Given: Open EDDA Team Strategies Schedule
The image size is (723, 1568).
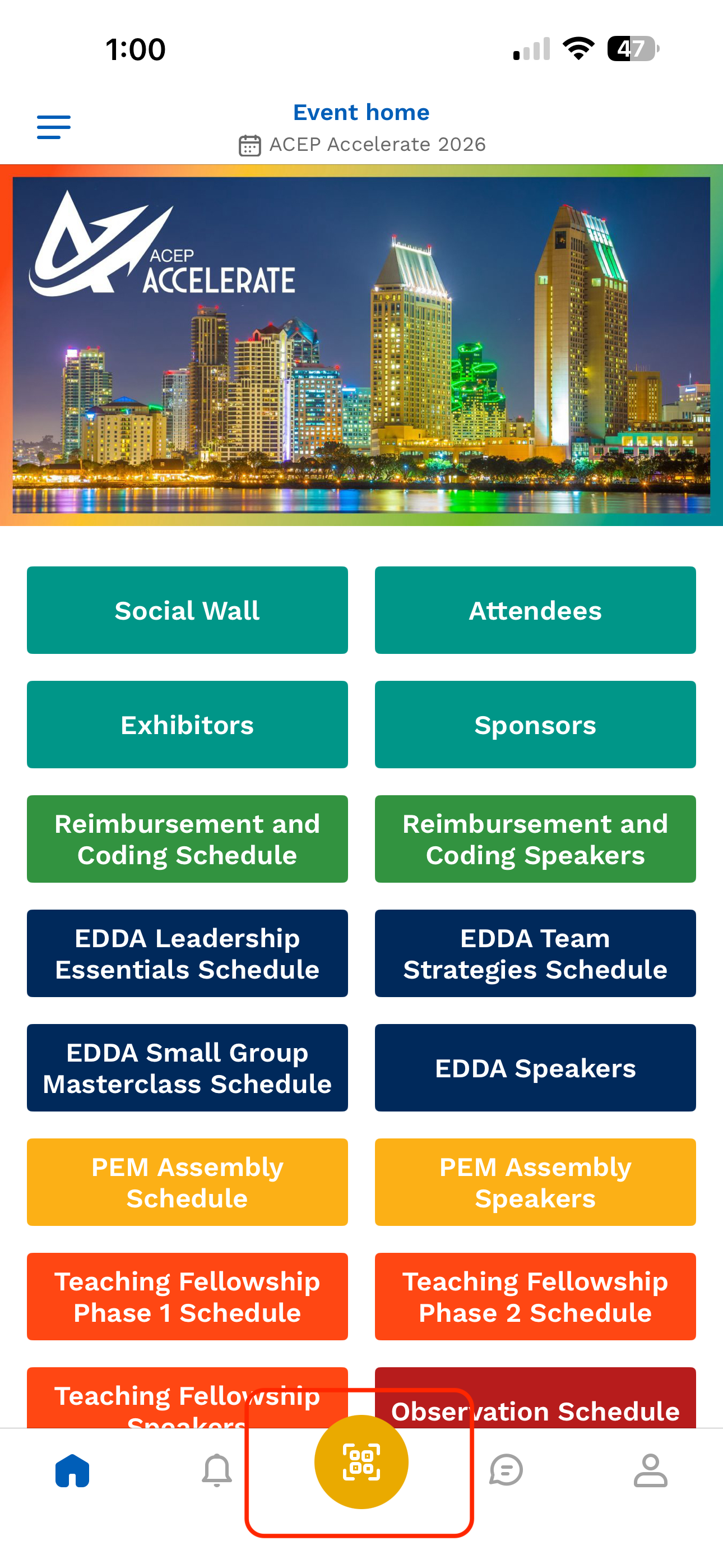Looking at the screenshot, I should pos(535,953).
